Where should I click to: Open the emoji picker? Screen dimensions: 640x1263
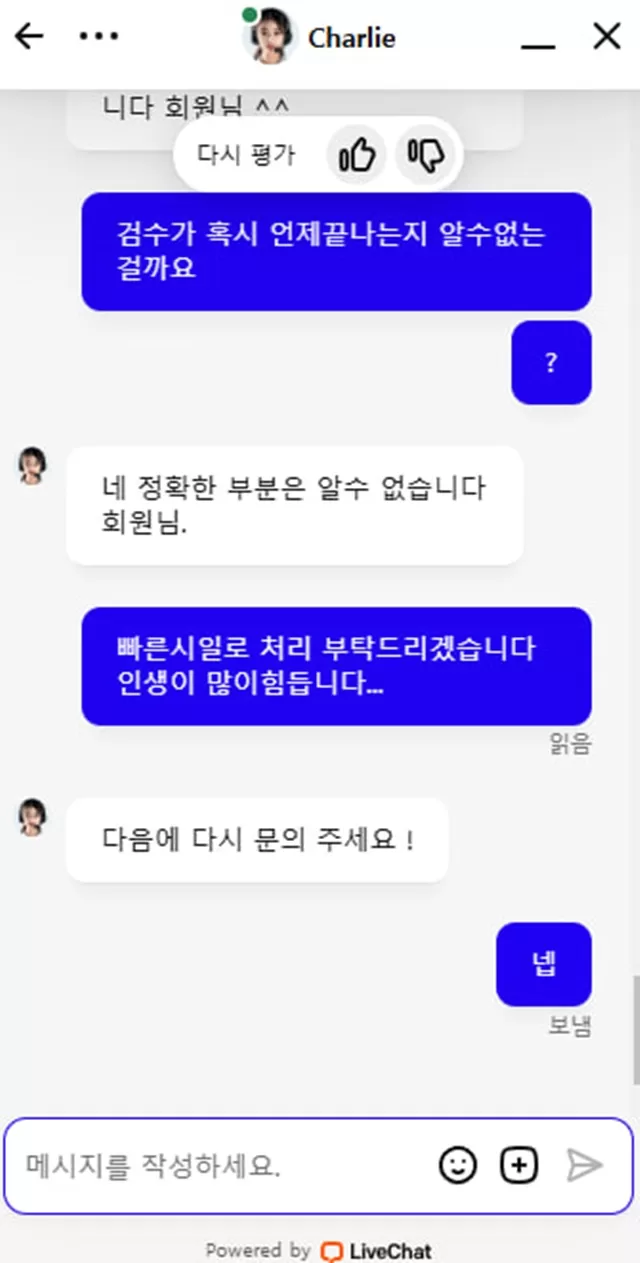tap(458, 1165)
